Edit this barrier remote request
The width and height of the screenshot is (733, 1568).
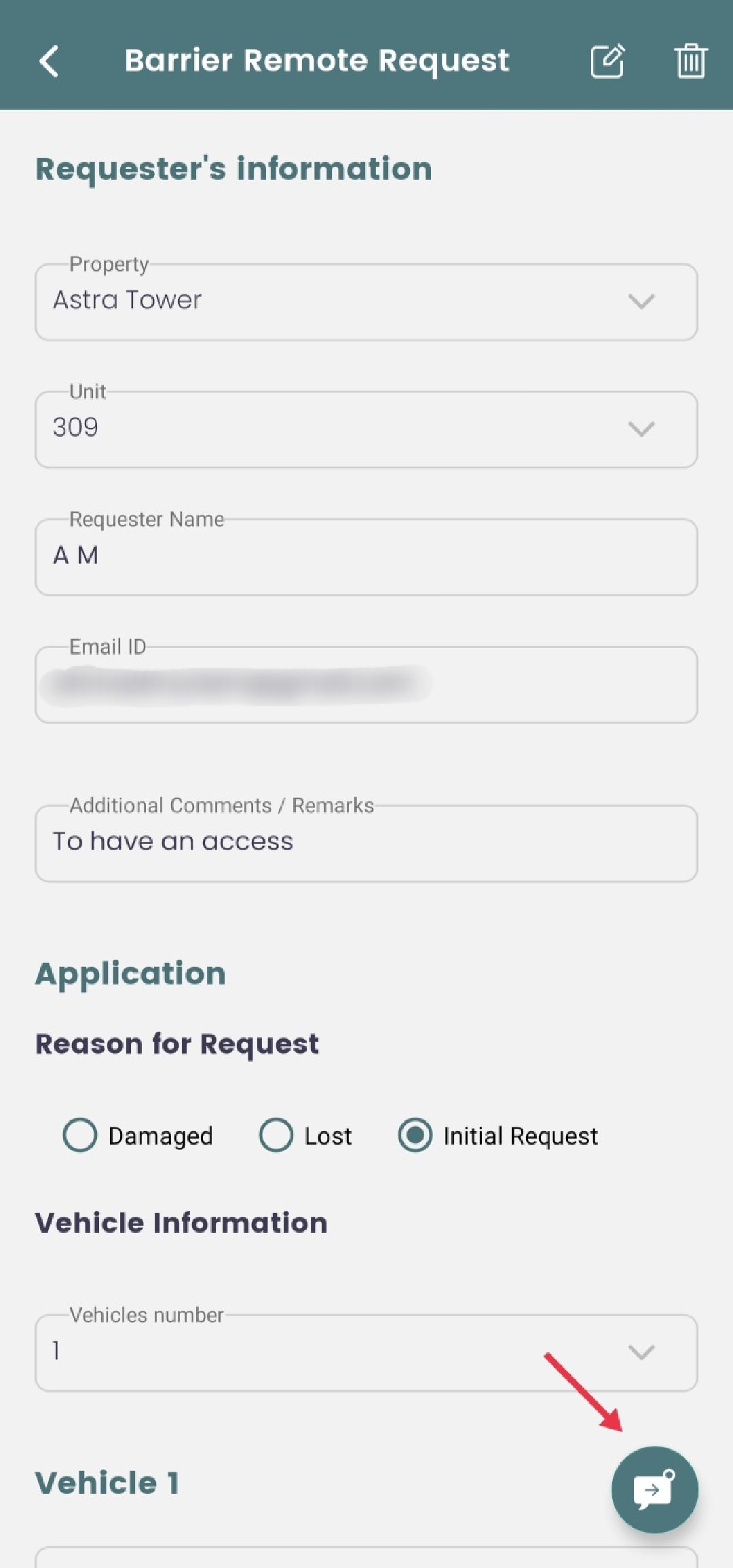click(607, 61)
